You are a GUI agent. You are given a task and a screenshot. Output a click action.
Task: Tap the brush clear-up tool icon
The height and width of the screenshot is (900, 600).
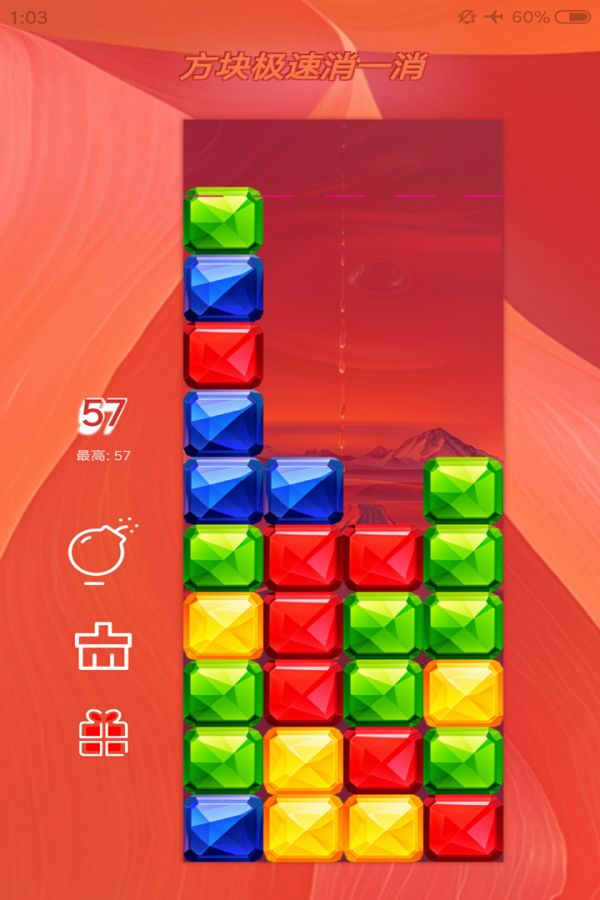pos(103,647)
